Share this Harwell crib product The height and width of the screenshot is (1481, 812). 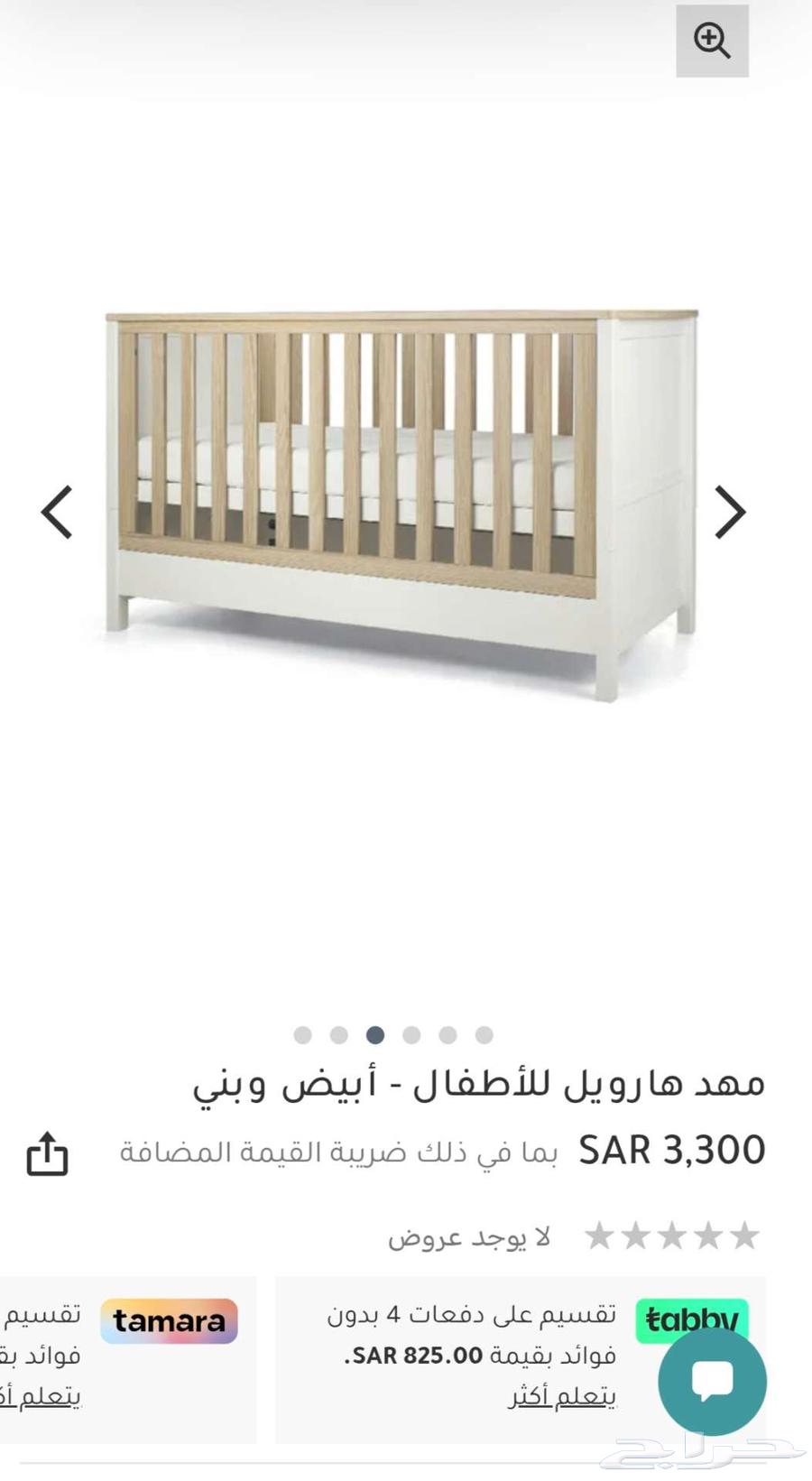[47, 1153]
